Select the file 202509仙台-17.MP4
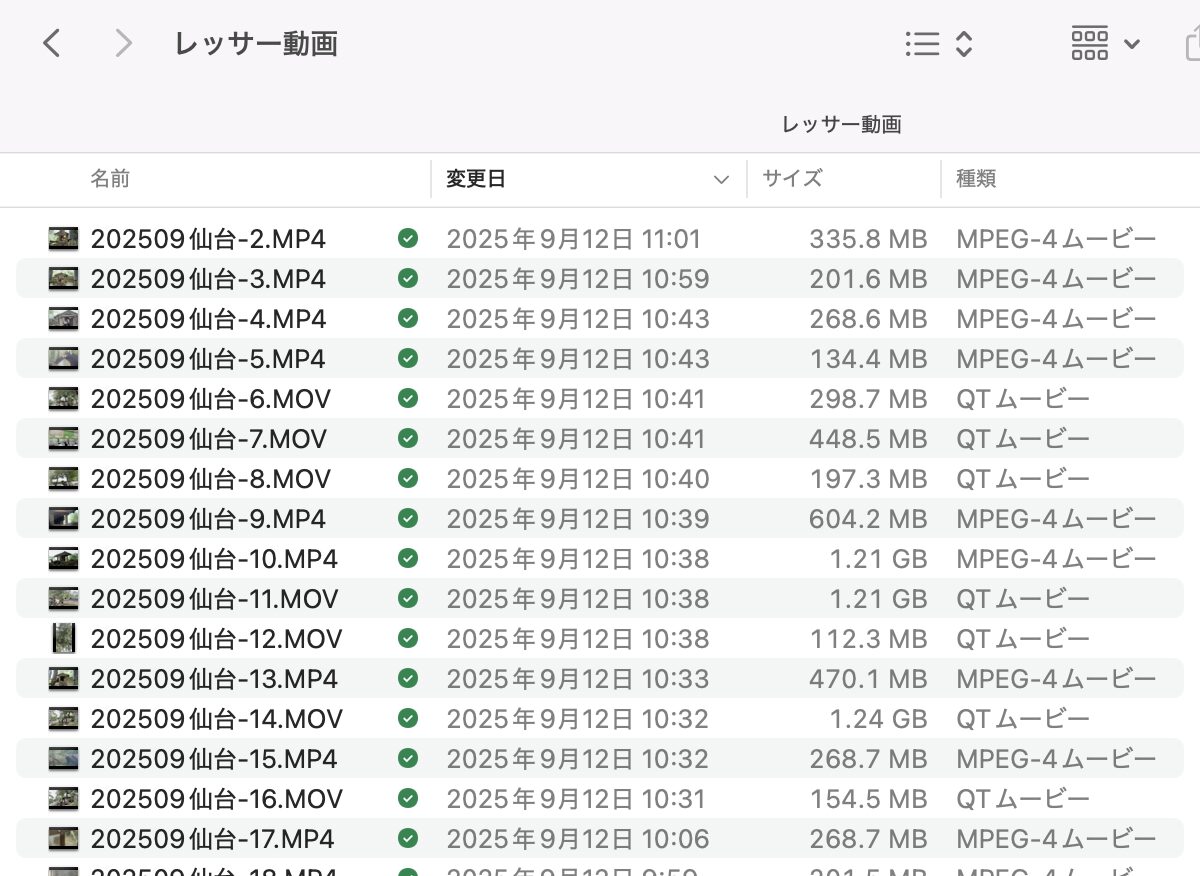Screen dimensions: 1200x876 pyautogui.click(x=212, y=839)
